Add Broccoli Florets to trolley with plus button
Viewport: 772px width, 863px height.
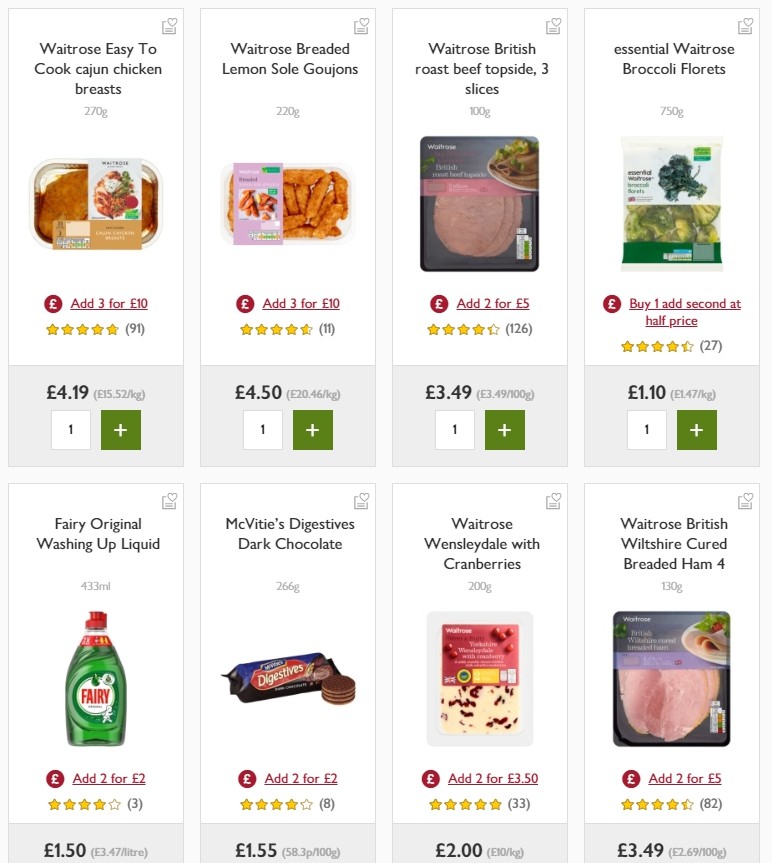coord(696,429)
